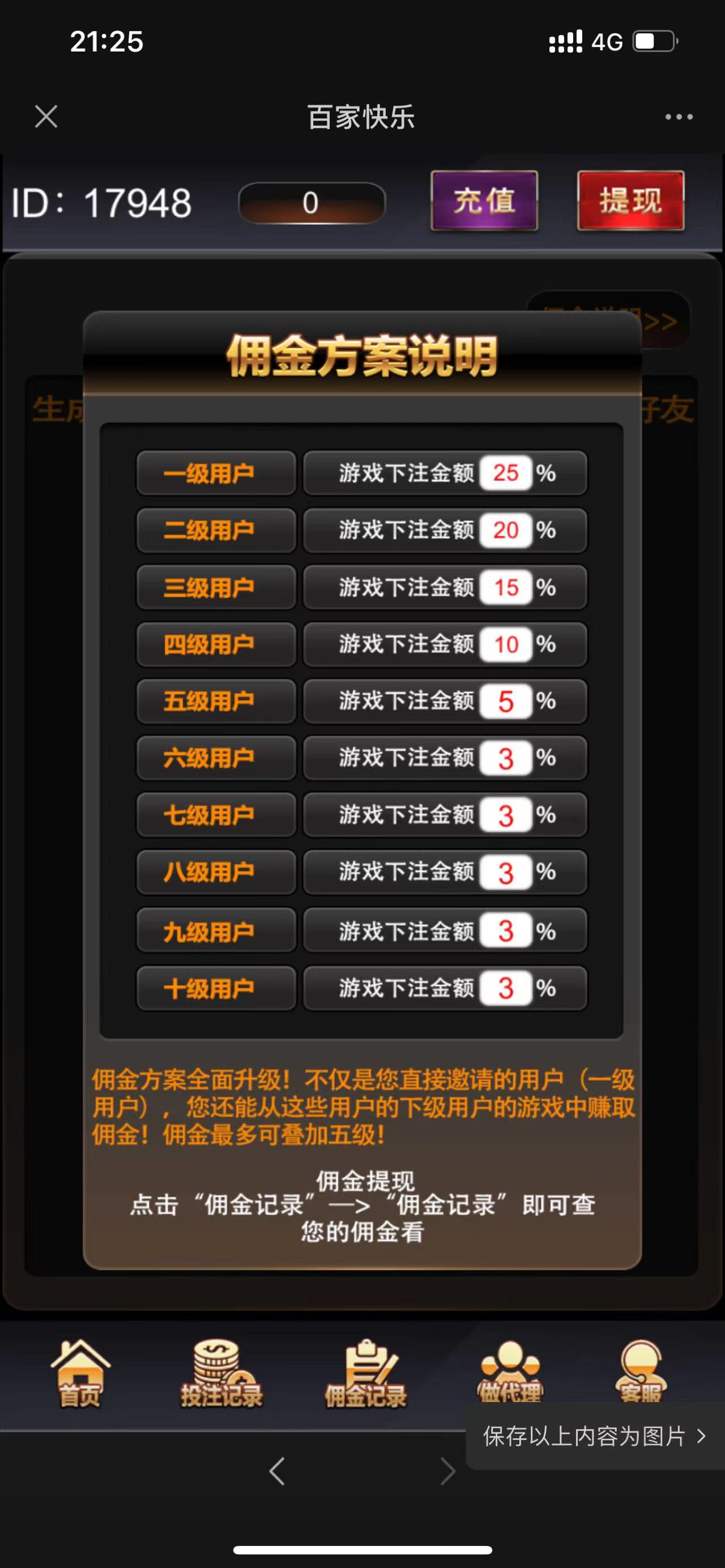Tap 保存以上内容为图片 to save as image

594,1437
